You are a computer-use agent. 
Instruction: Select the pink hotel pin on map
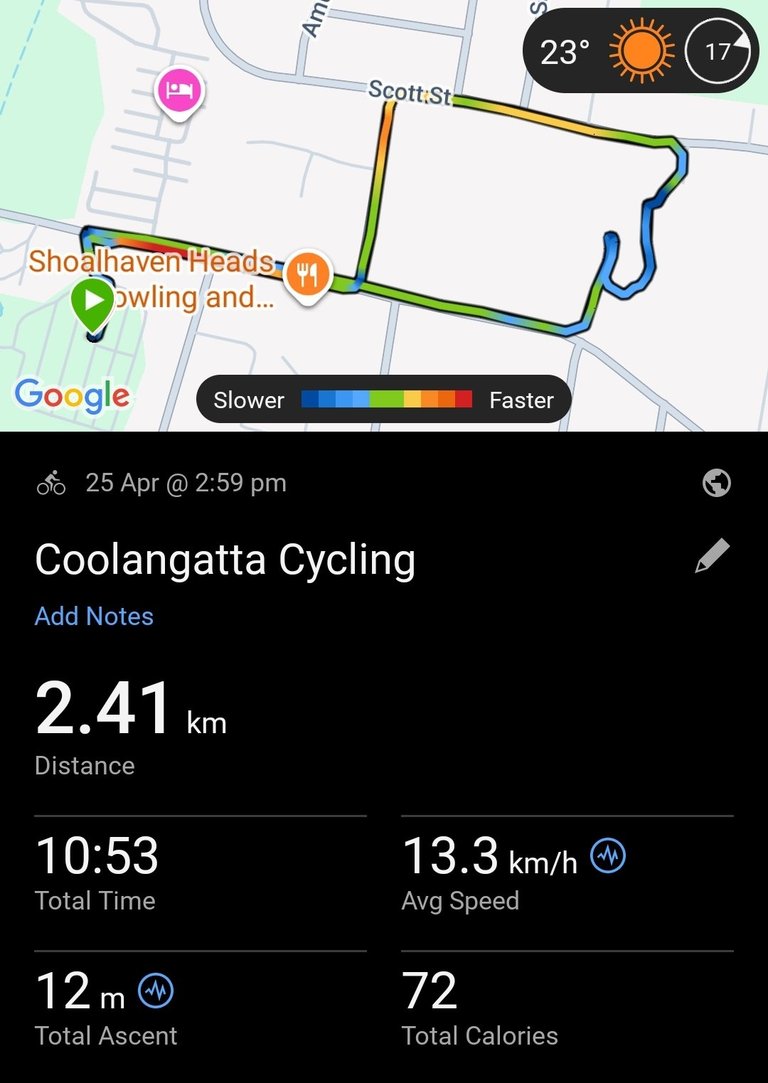pyautogui.click(x=179, y=93)
